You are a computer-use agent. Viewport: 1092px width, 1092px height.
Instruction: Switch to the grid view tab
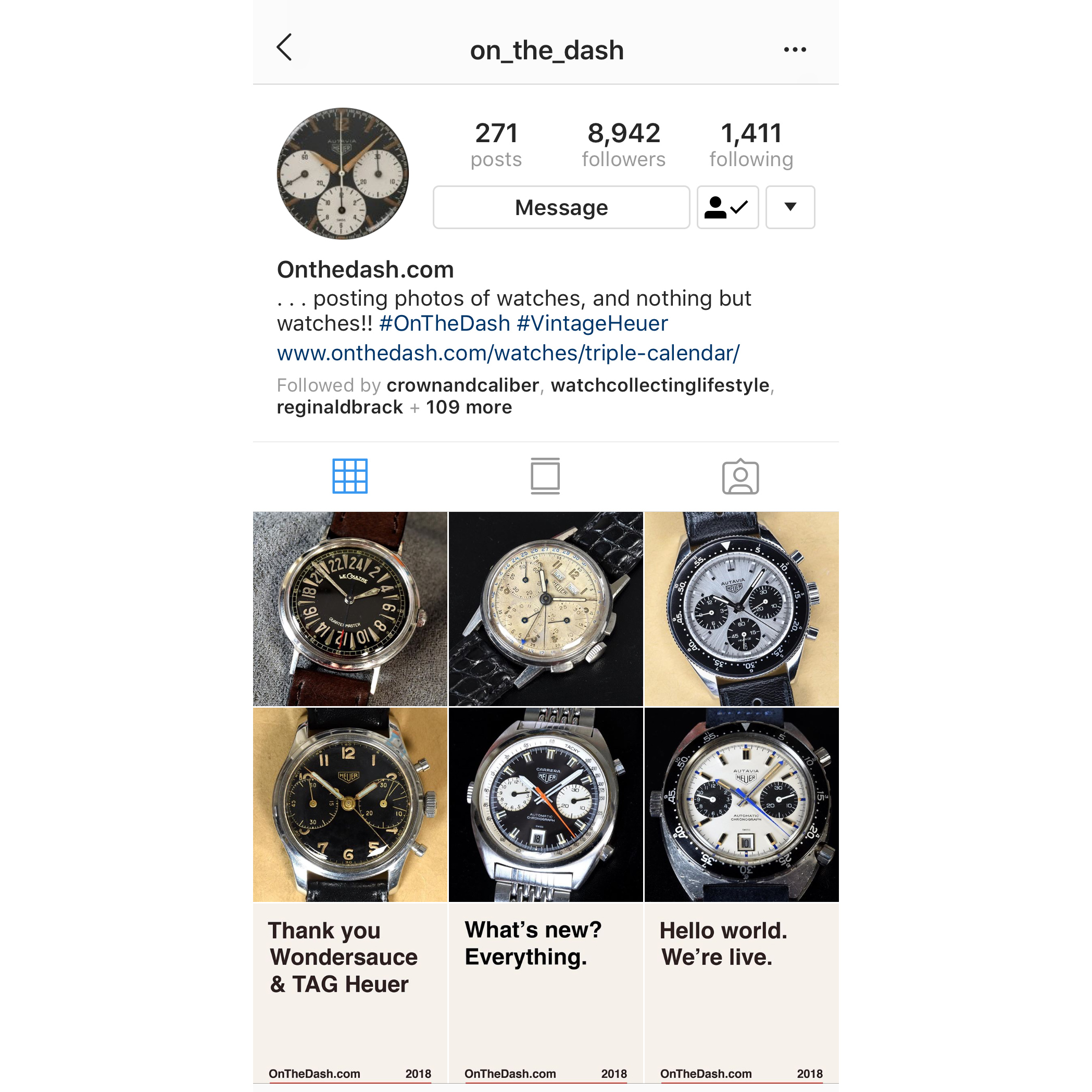coord(350,476)
